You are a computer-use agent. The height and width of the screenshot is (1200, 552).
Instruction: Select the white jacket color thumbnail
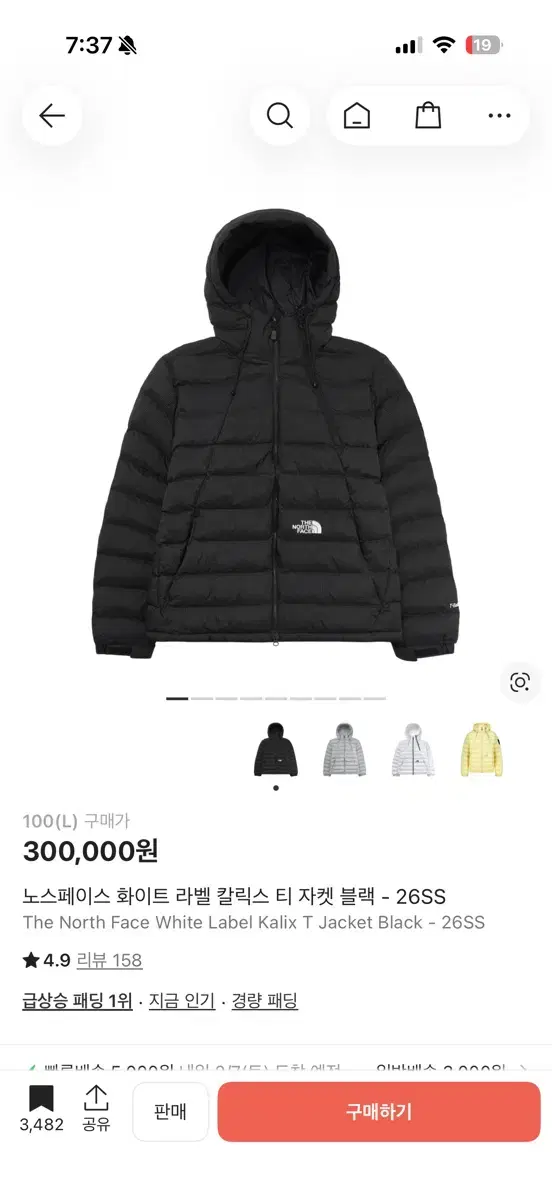(413, 751)
